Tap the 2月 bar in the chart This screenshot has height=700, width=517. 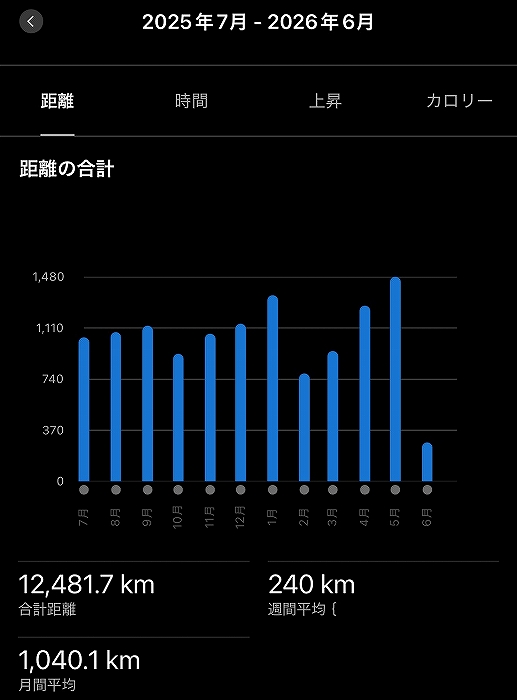coord(304,428)
